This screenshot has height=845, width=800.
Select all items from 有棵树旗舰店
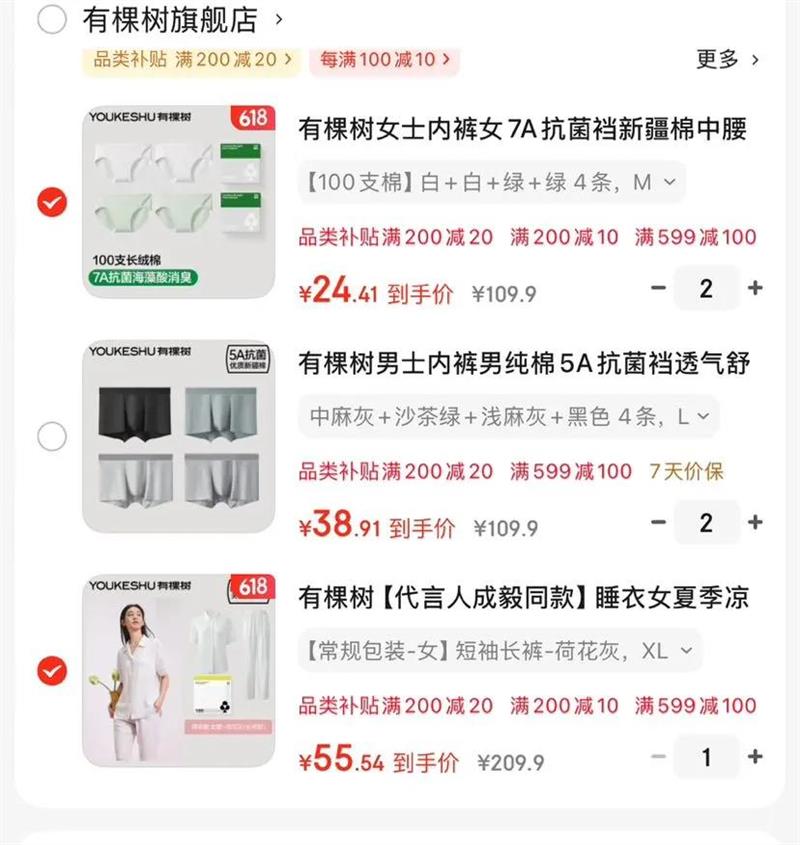(51, 20)
